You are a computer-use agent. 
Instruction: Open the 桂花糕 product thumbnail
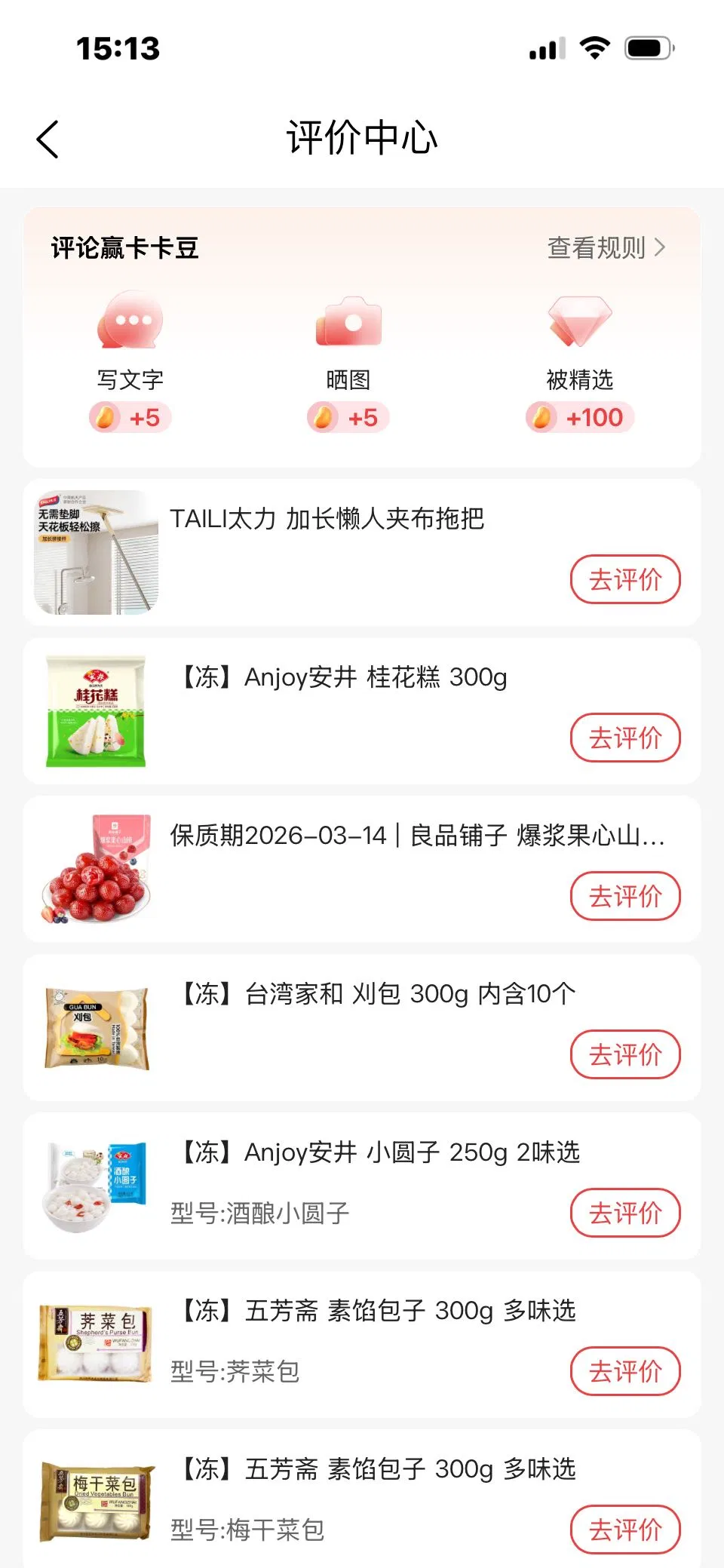click(x=96, y=711)
